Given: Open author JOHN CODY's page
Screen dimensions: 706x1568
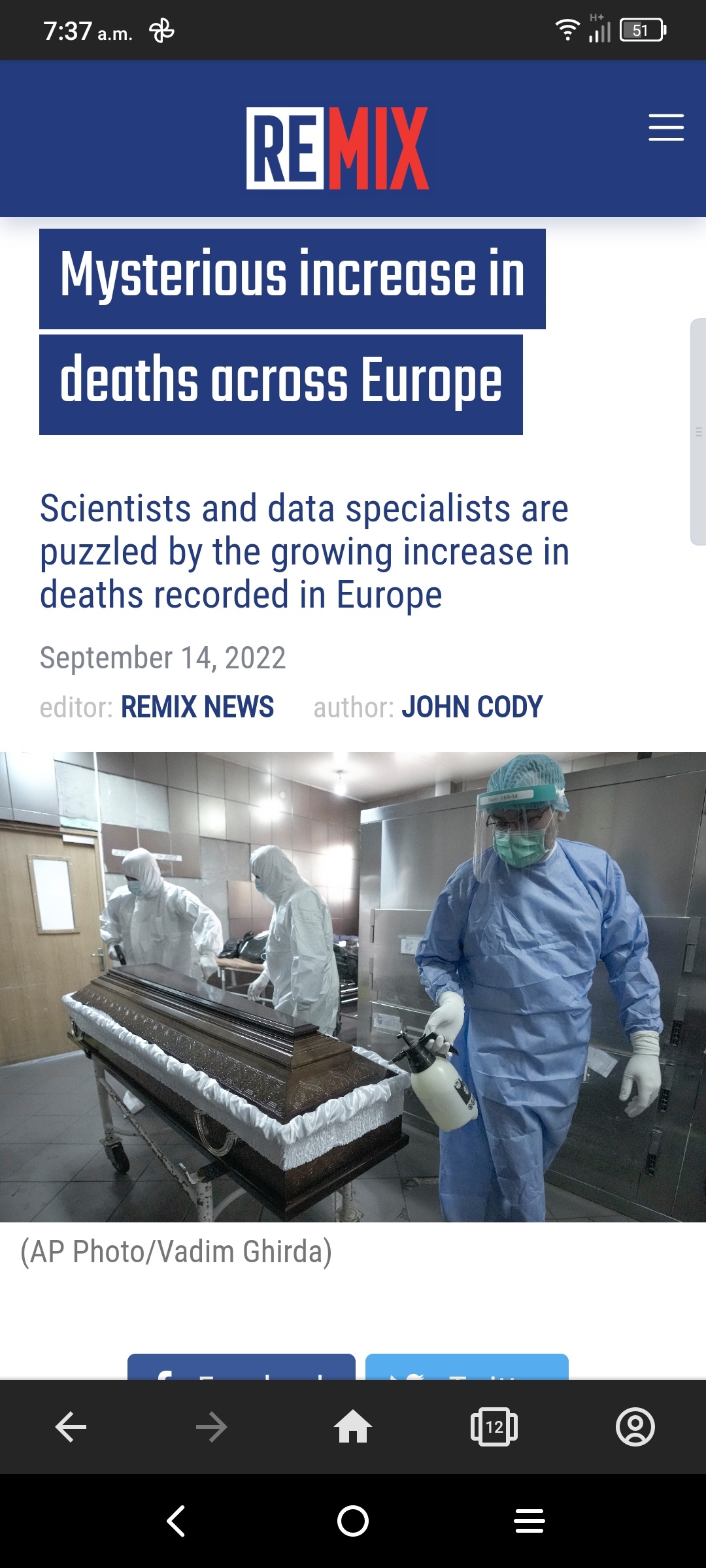Looking at the screenshot, I should [472, 707].
